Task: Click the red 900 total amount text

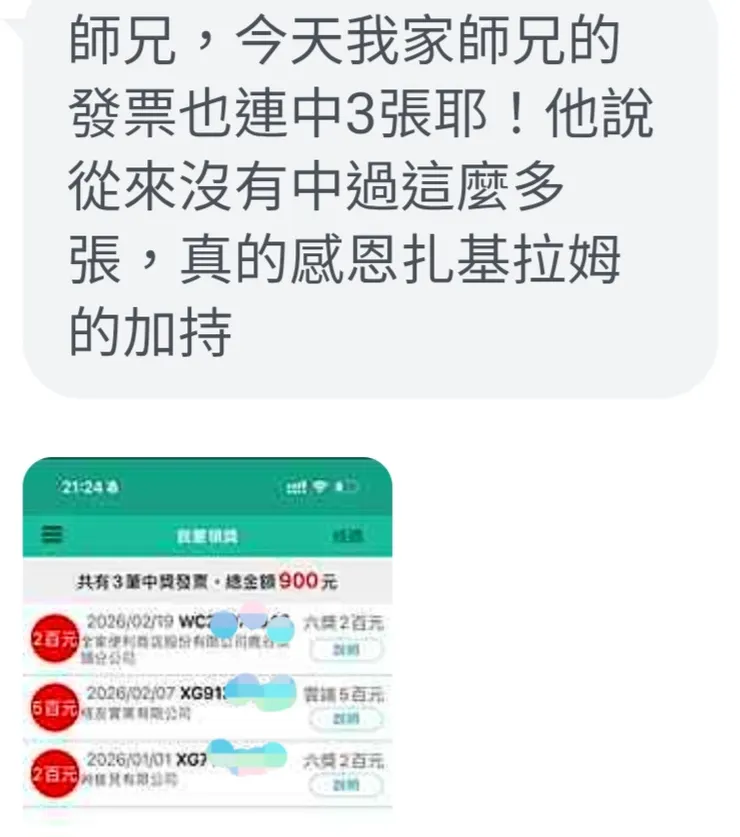Action: (297, 580)
